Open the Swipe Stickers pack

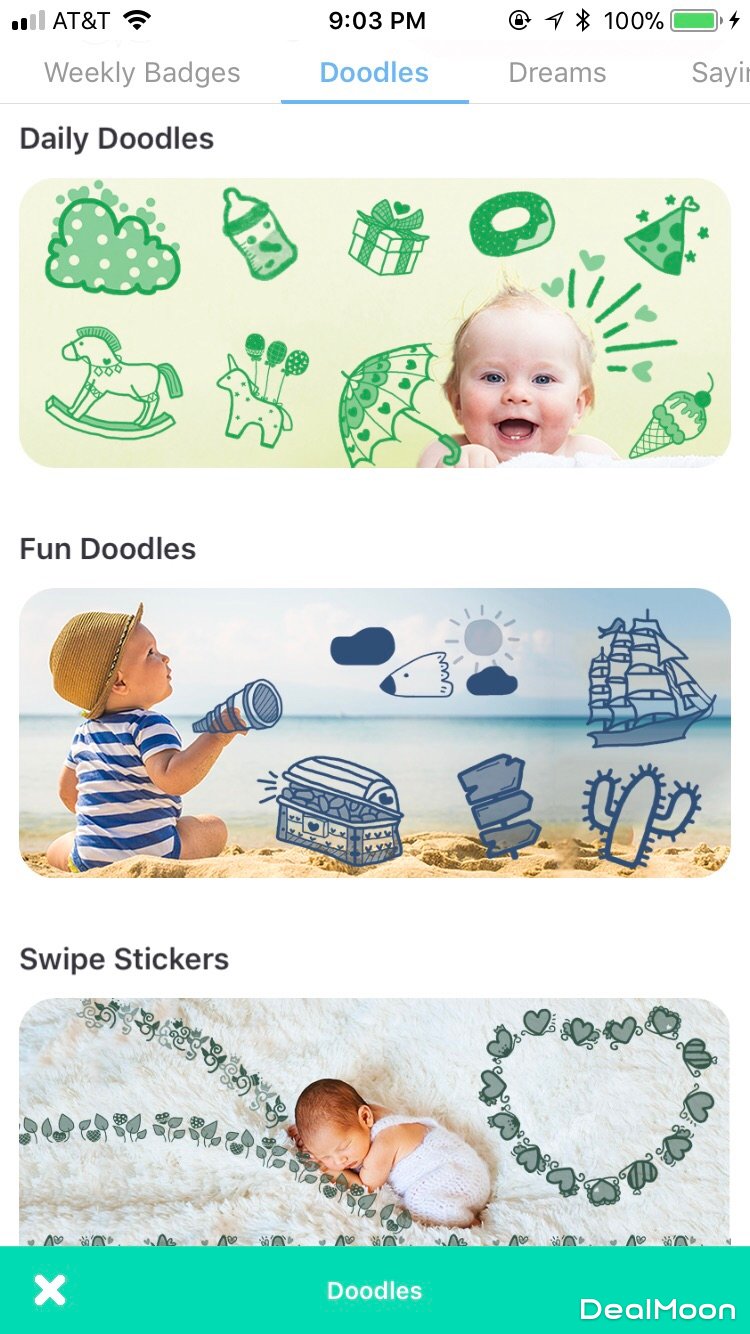[374, 1120]
